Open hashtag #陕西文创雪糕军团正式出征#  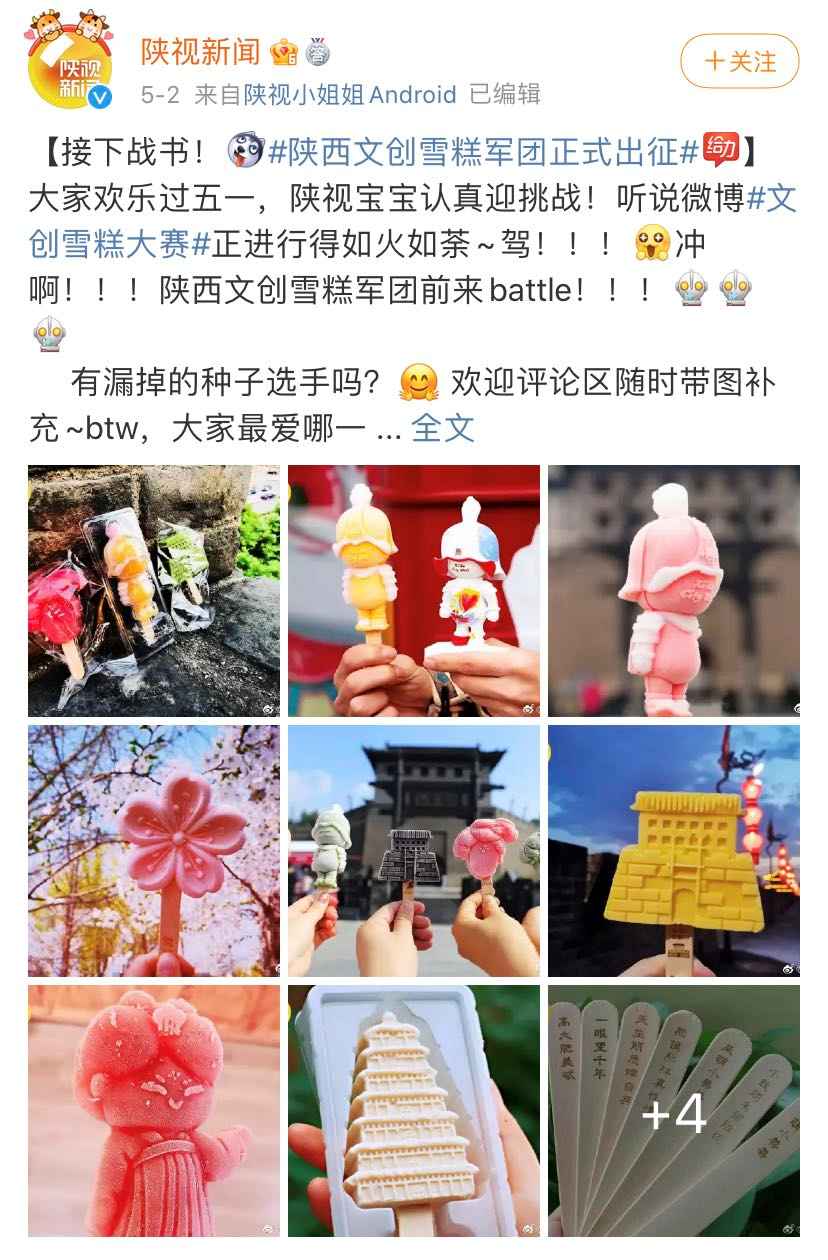click(482, 152)
